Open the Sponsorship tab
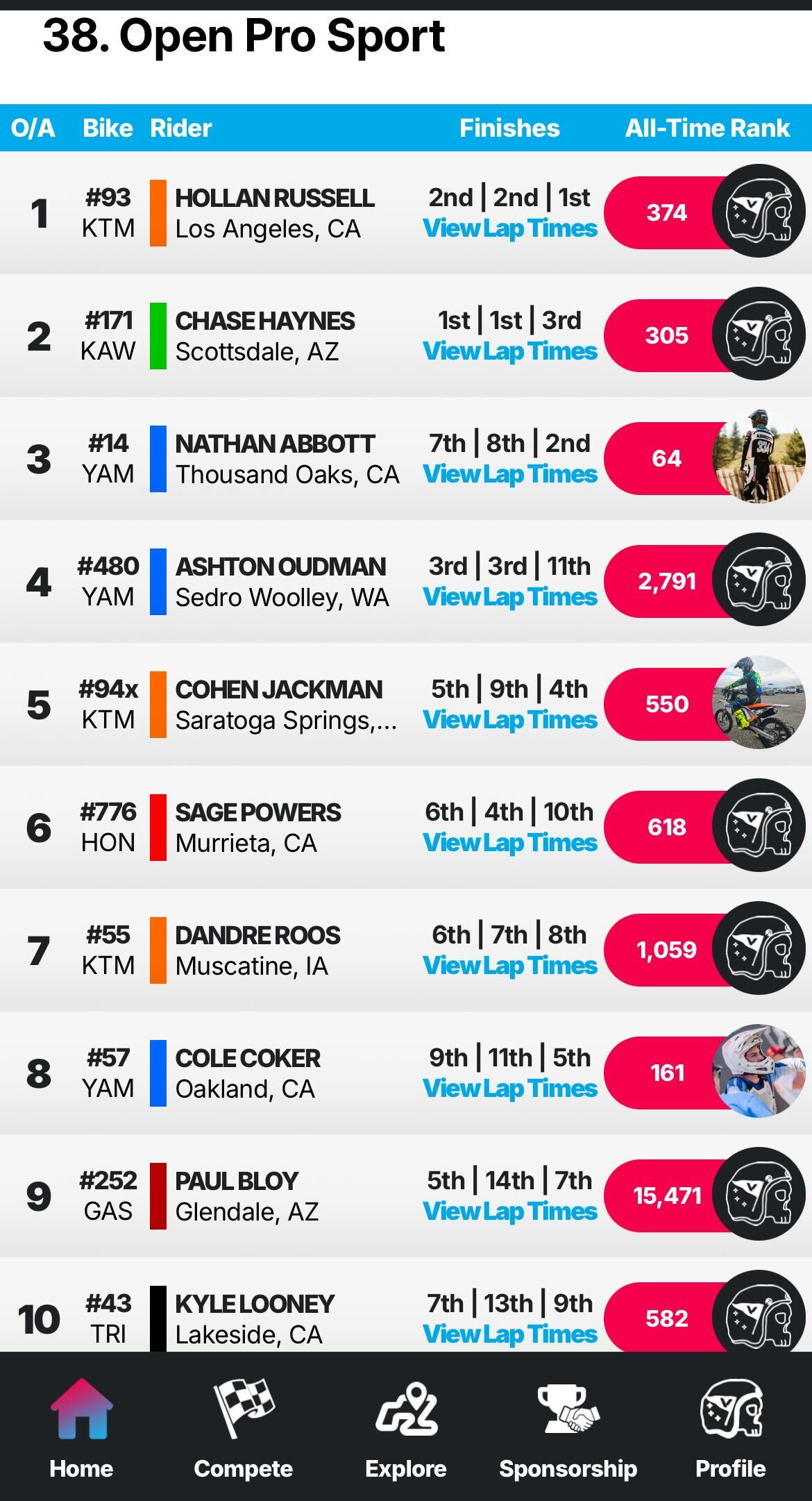Image resolution: width=812 pixels, height=1501 pixels. [x=568, y=1430]
